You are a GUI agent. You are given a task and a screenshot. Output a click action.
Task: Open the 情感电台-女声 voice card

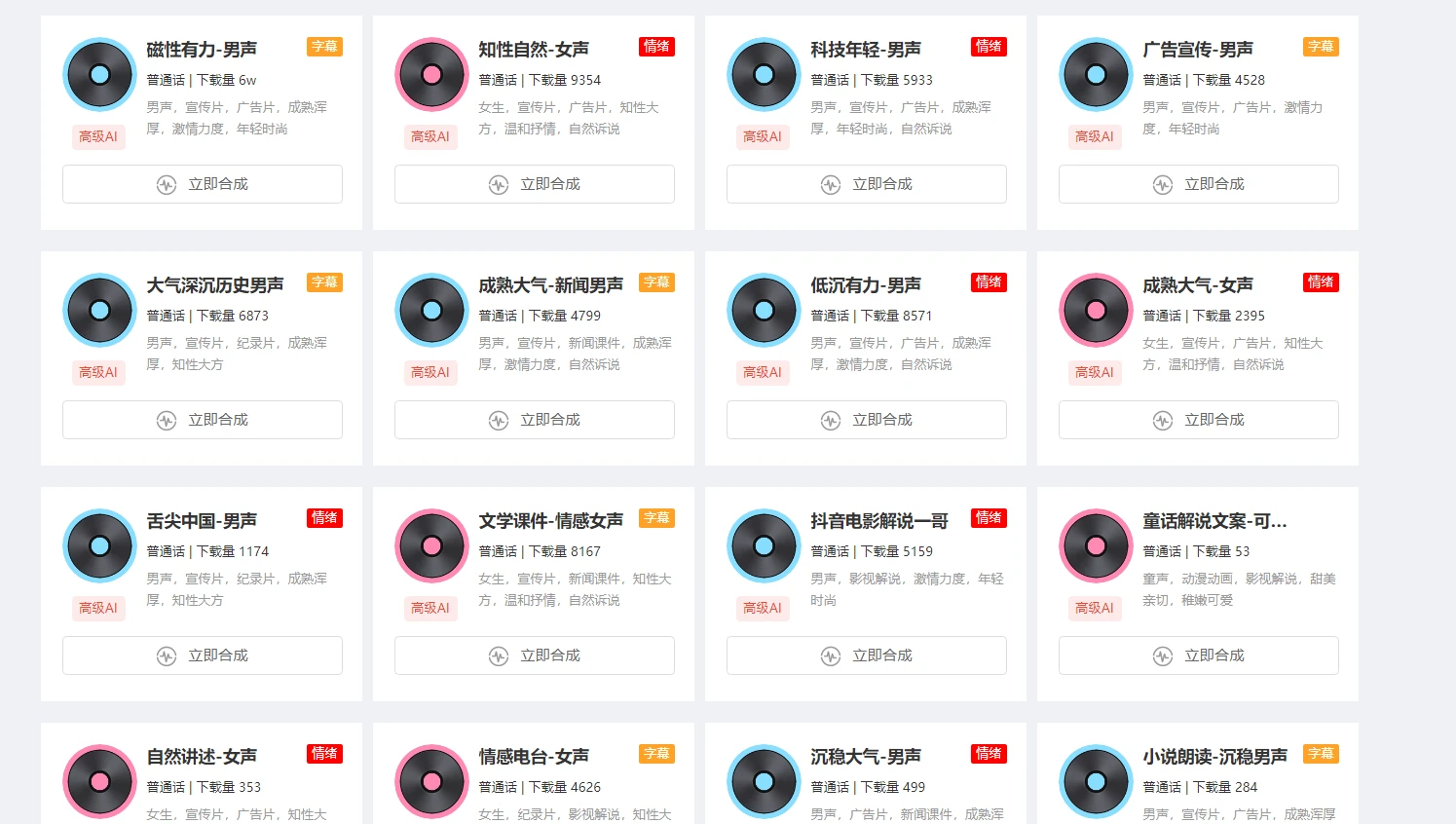coord(534,757)
